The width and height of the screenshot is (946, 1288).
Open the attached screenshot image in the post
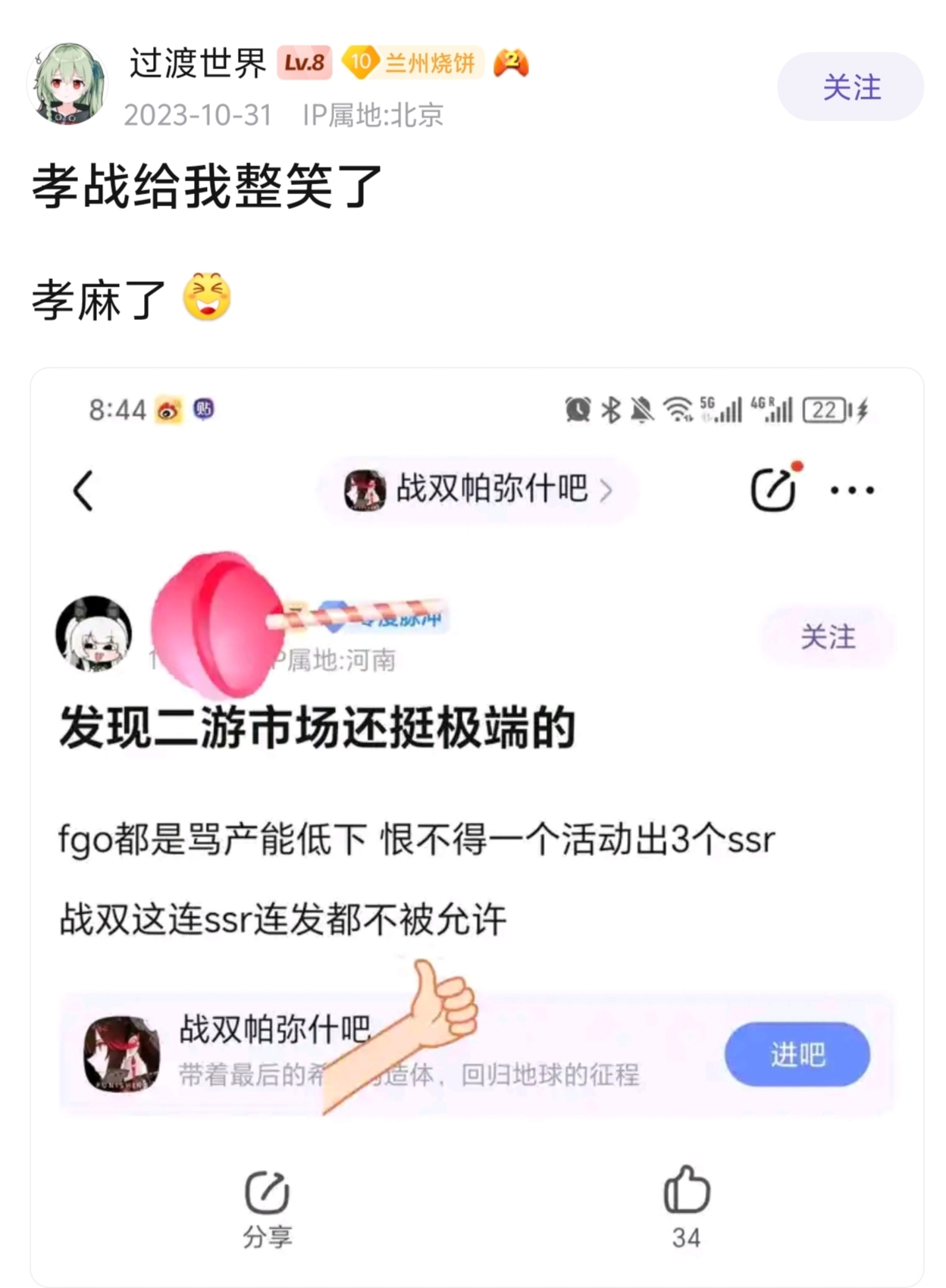[x=476, y=826]
